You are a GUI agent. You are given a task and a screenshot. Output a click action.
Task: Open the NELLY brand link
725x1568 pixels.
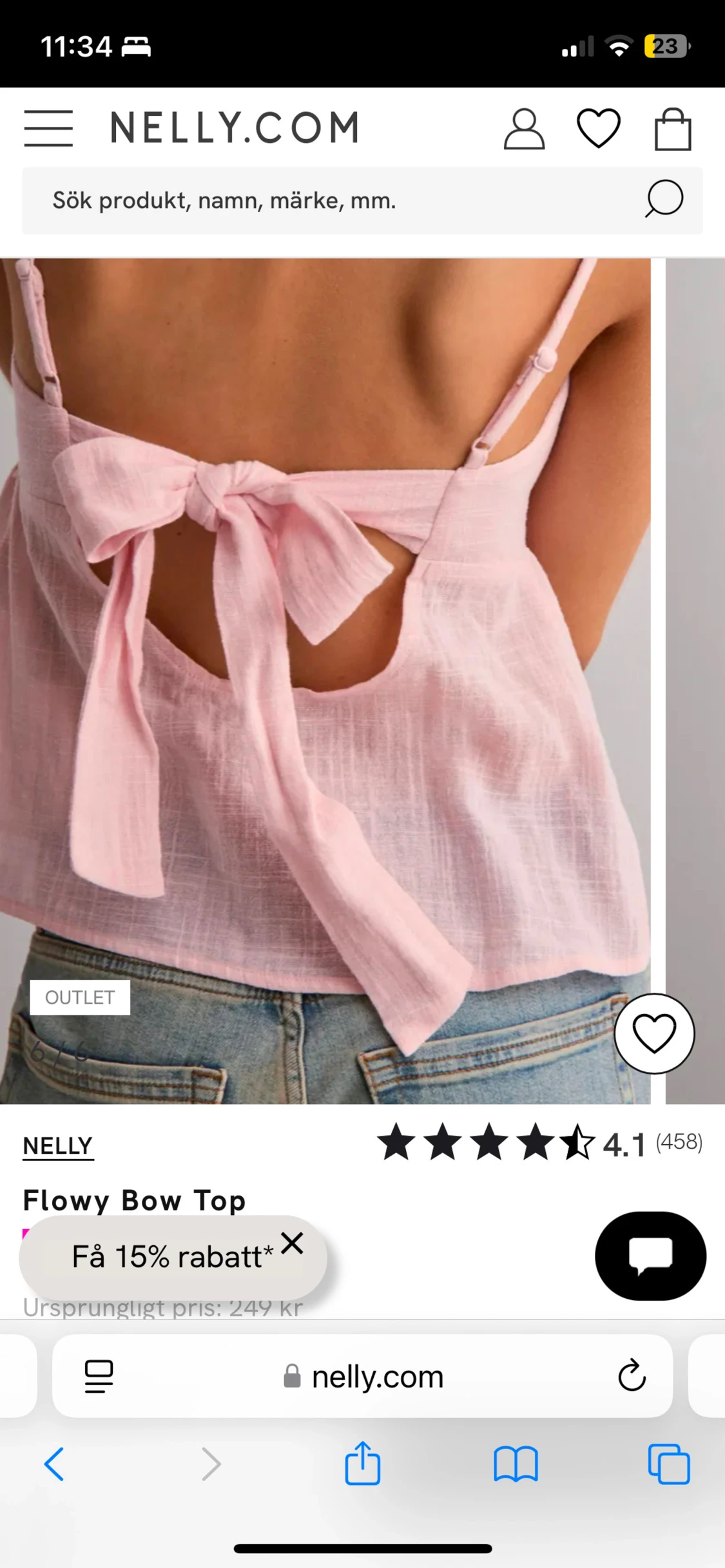click(x=58, y=1145)
